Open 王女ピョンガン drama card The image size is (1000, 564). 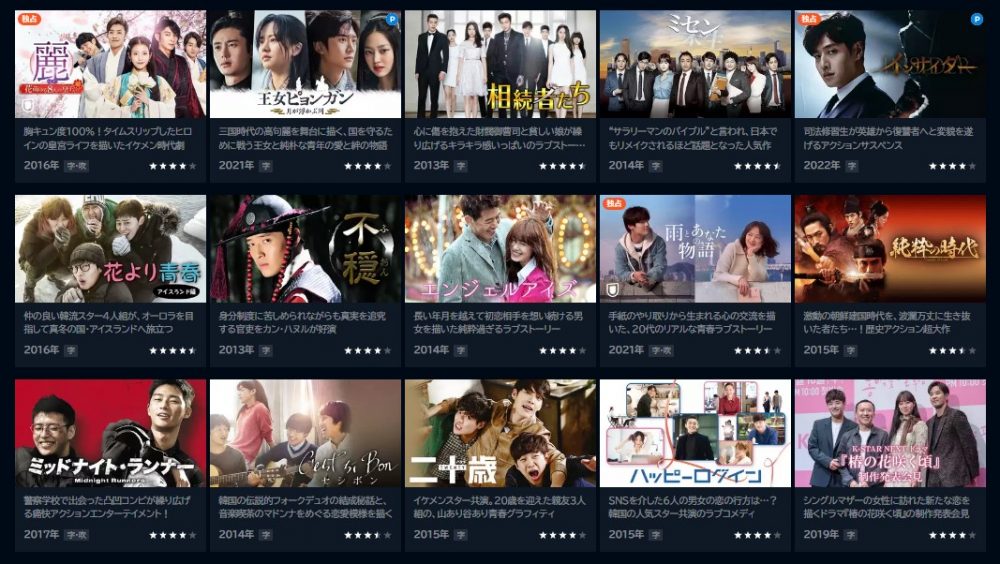pos(305,65)
